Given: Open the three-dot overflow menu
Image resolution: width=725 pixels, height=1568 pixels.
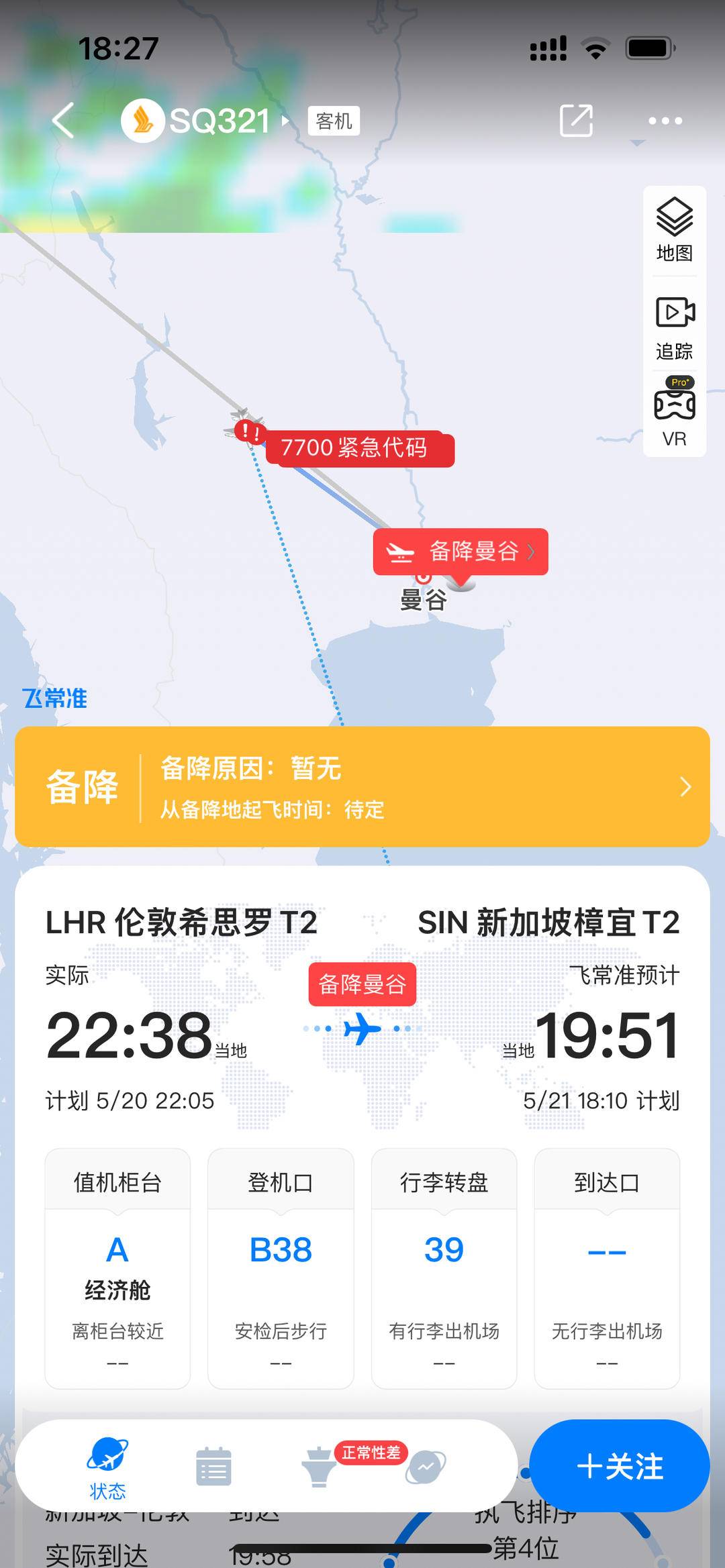Looking at the screenshot, I should (665, 121).
